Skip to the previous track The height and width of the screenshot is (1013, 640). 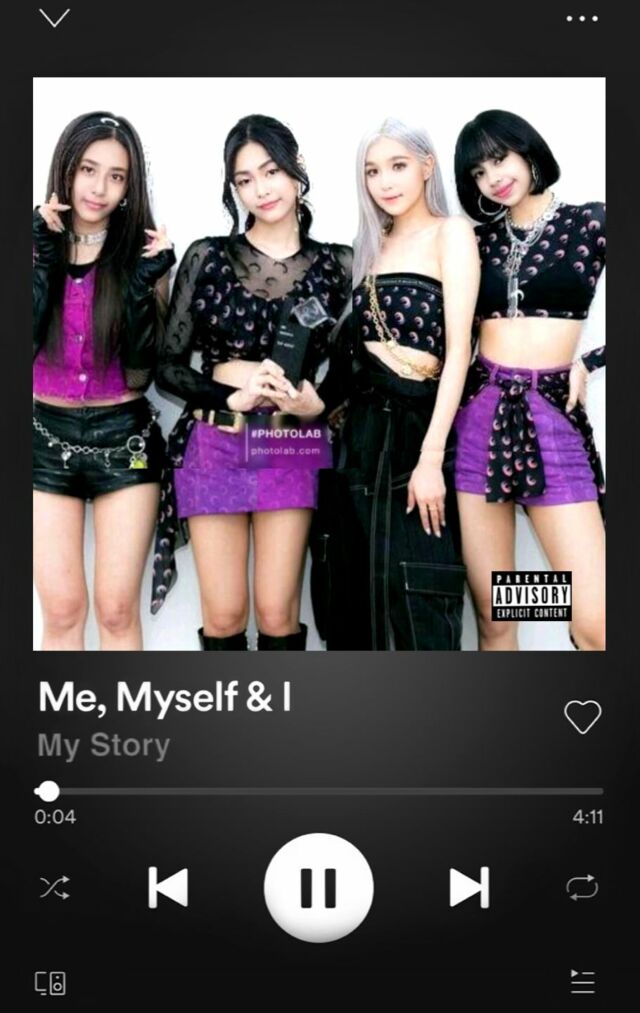pyautogui.click(x=168, y=887)
